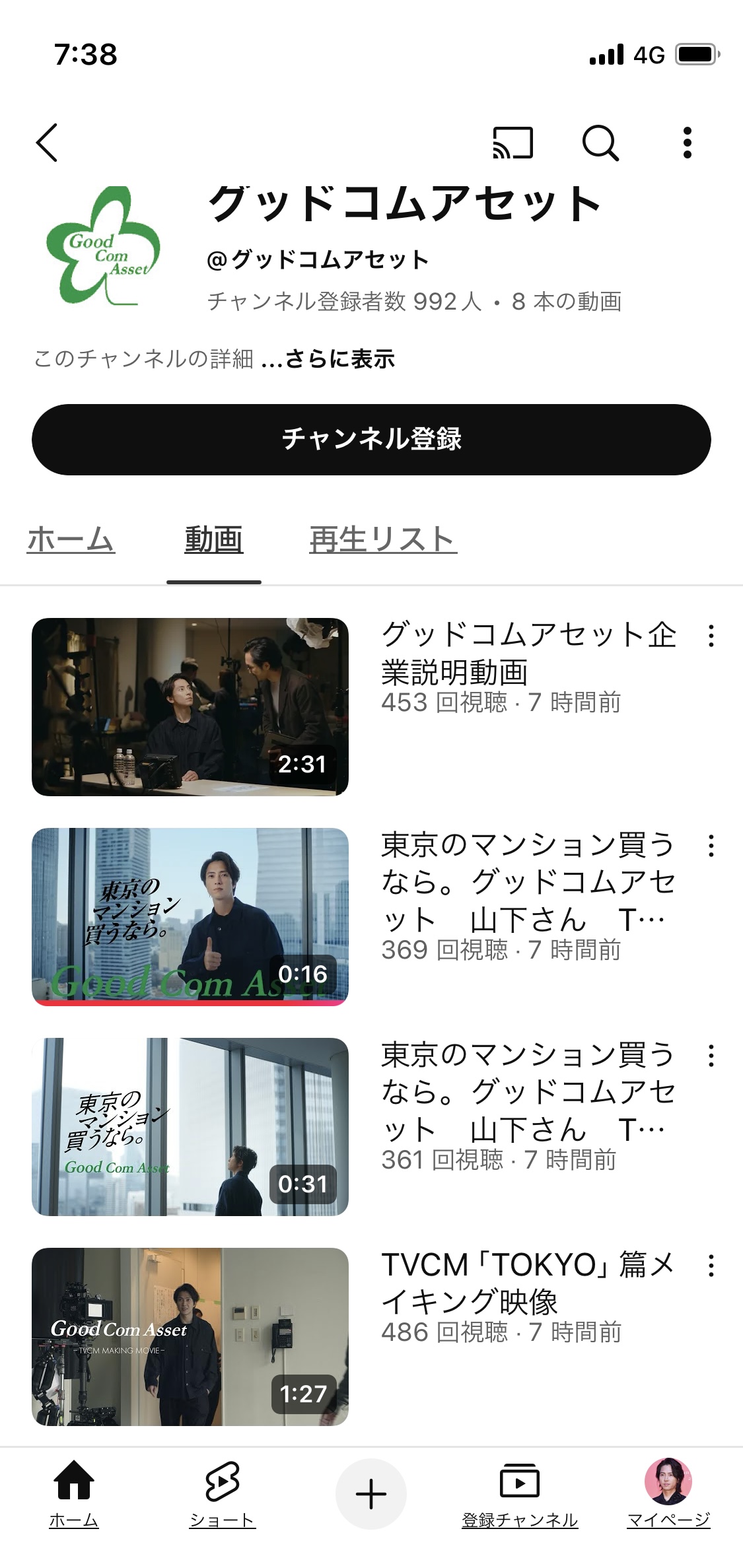Screen dimensions: 743x1568
Task: Go to 登録チャンネル subscriptions tab
Action: (x=520, y=1495)
